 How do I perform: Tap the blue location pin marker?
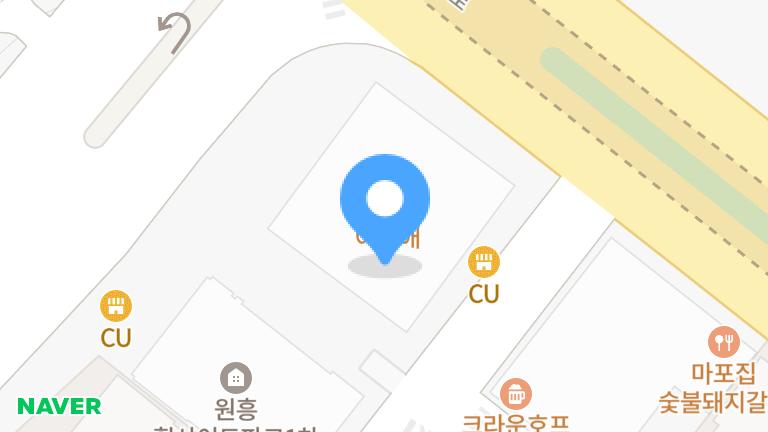pos(385,201)
